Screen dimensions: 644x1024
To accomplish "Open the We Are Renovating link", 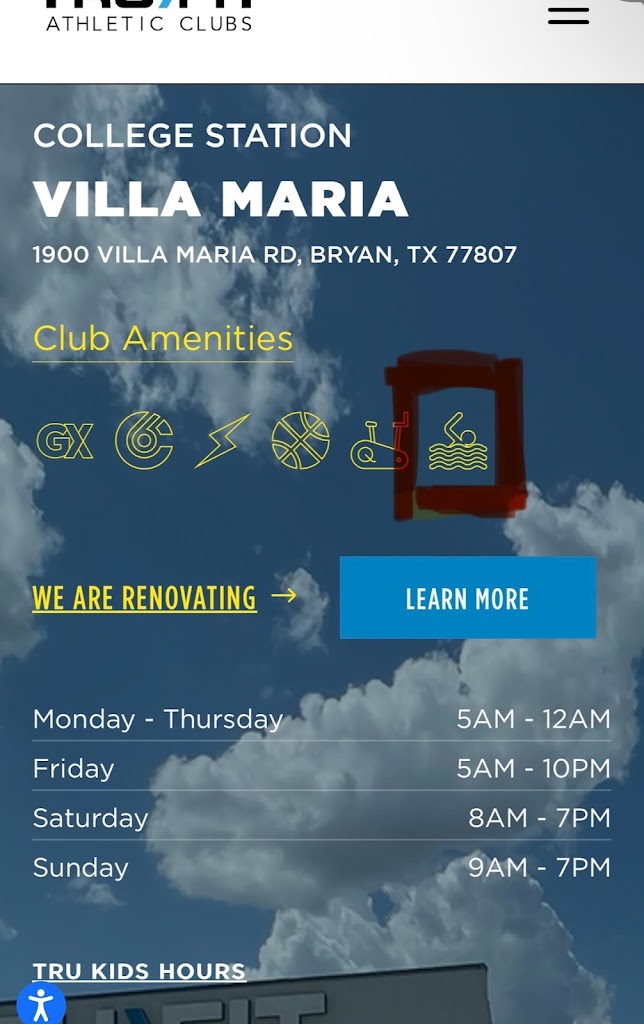I will coord(145,598).
